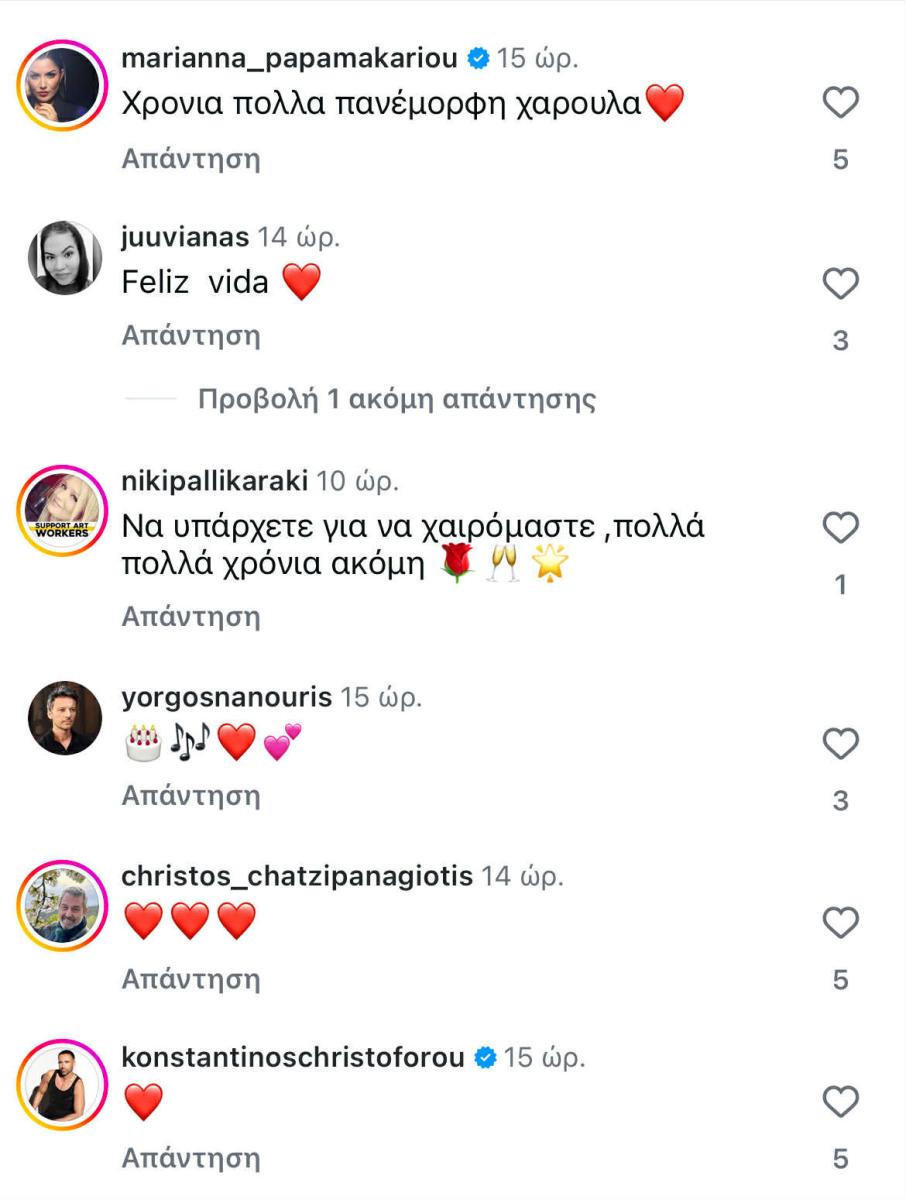This screenshot has height=1200, width=906.
Task: Open marianna_papamakariou's profile picture
Action: (64, 86)
